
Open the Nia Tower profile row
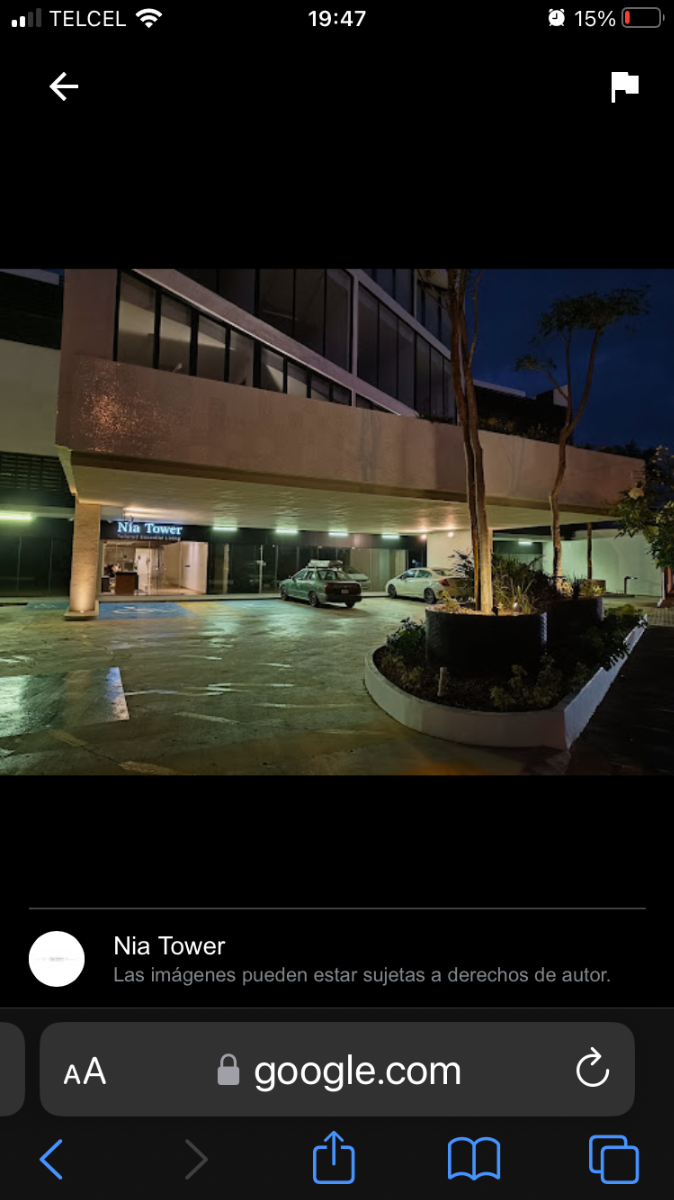click(x=170, y=958)
